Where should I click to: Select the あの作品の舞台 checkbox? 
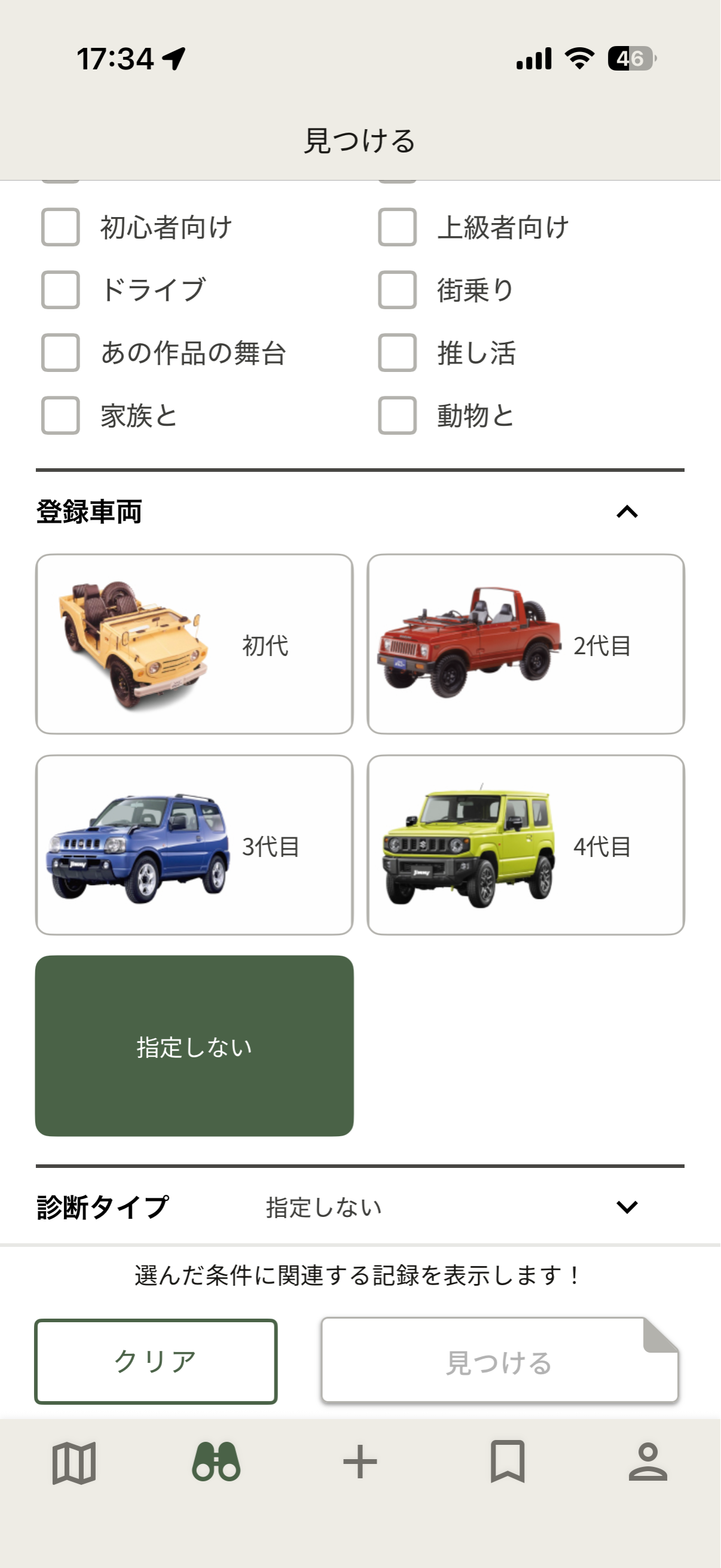click(x=60, y=352)
